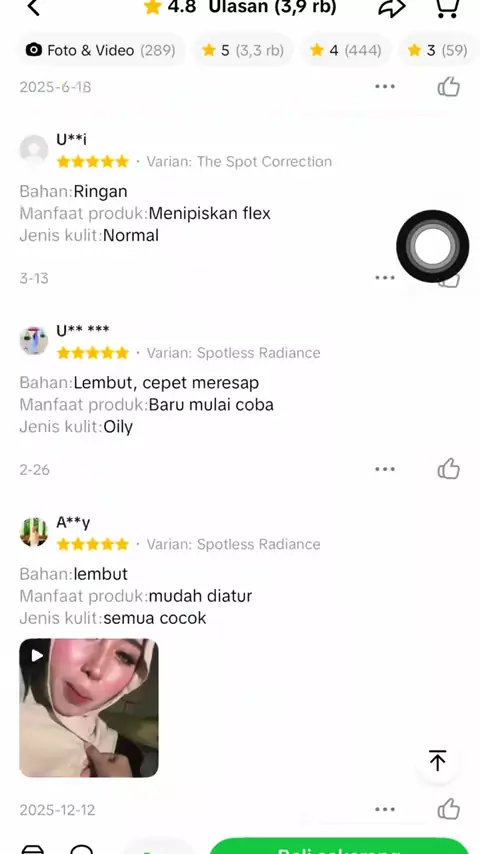Show only 4-star reviews

point(345,50)
